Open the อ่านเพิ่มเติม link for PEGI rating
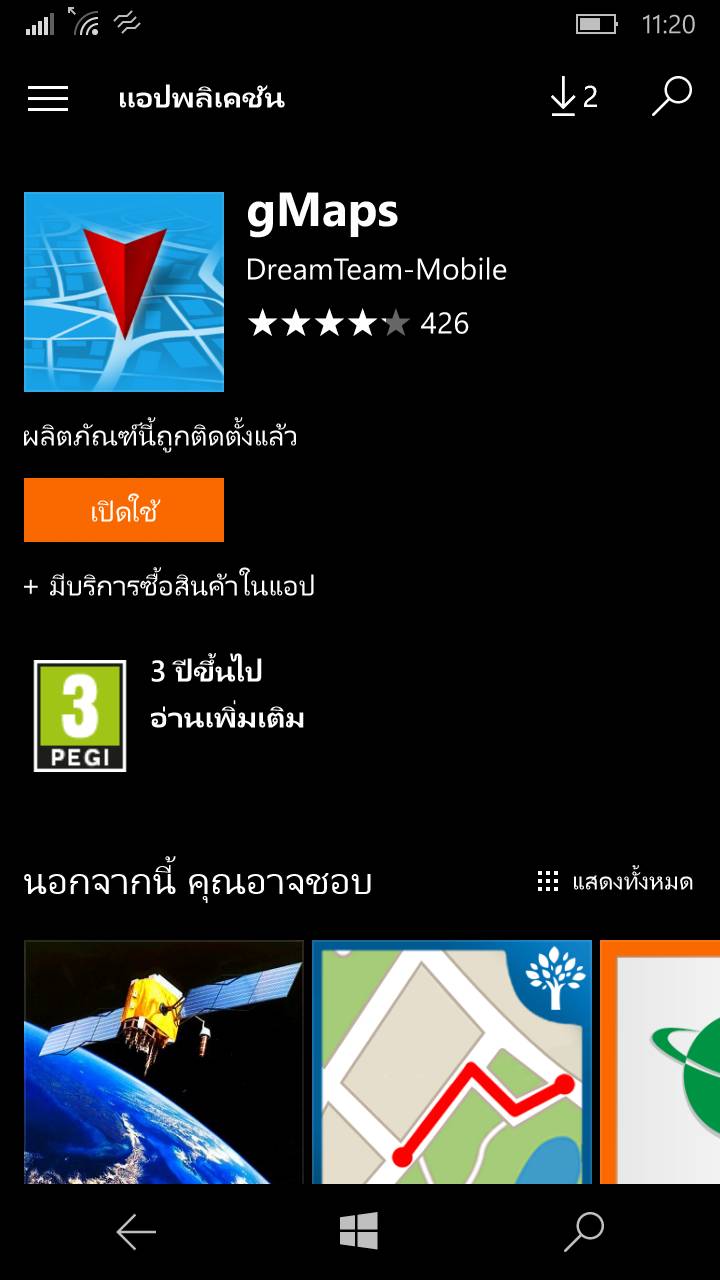Image resolution: width=720 pixels, height=1280 pixels. pyautogui.click(x=227, y=718)
